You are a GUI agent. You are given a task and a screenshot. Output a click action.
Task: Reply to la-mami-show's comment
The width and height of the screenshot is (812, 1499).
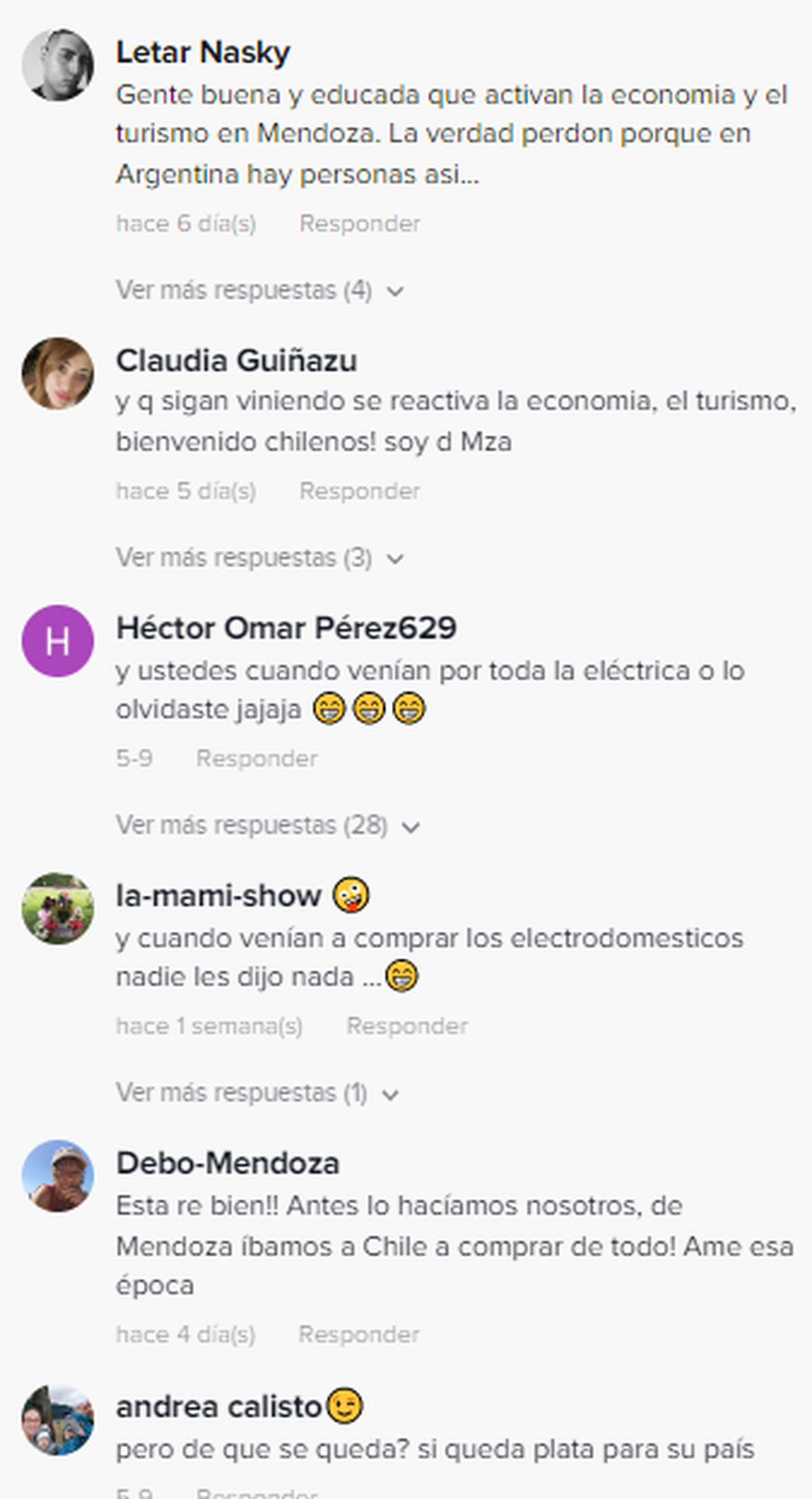tap(407, 1026)
